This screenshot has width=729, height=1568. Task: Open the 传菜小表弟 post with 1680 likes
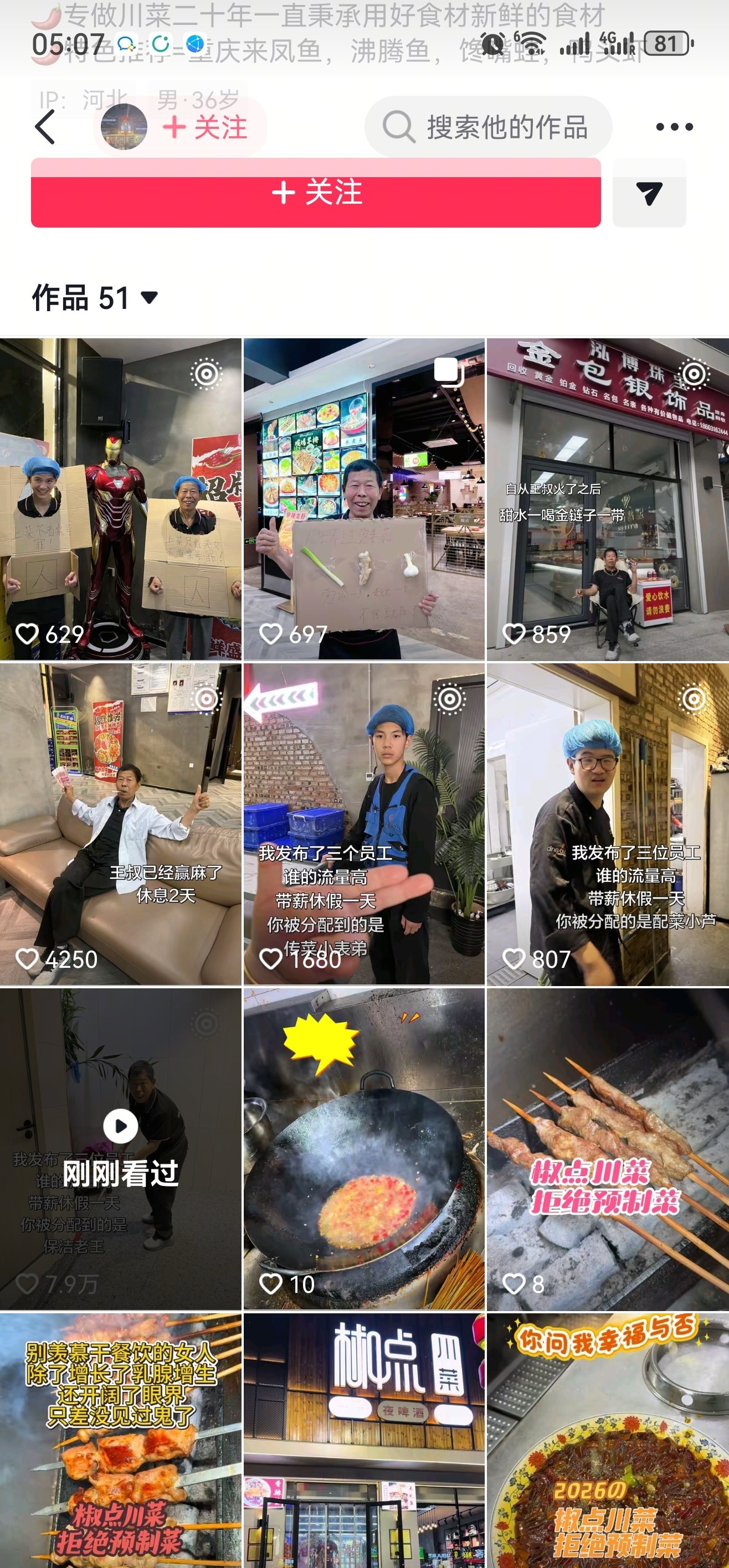[364, 824]
